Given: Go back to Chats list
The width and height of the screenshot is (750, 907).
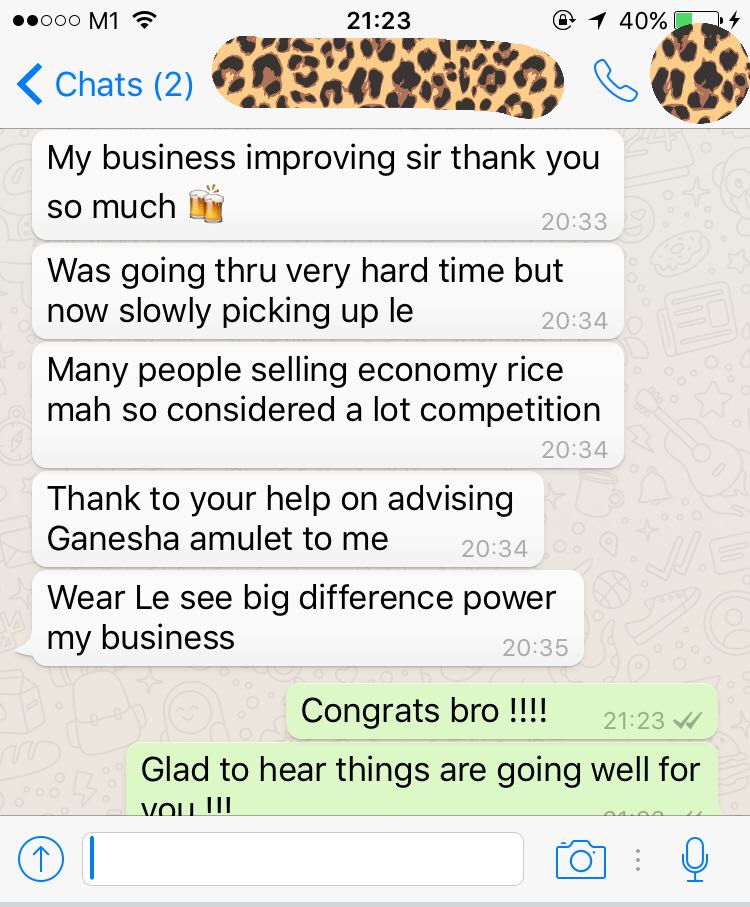Looking at the screenshot, I should (103, 85).
